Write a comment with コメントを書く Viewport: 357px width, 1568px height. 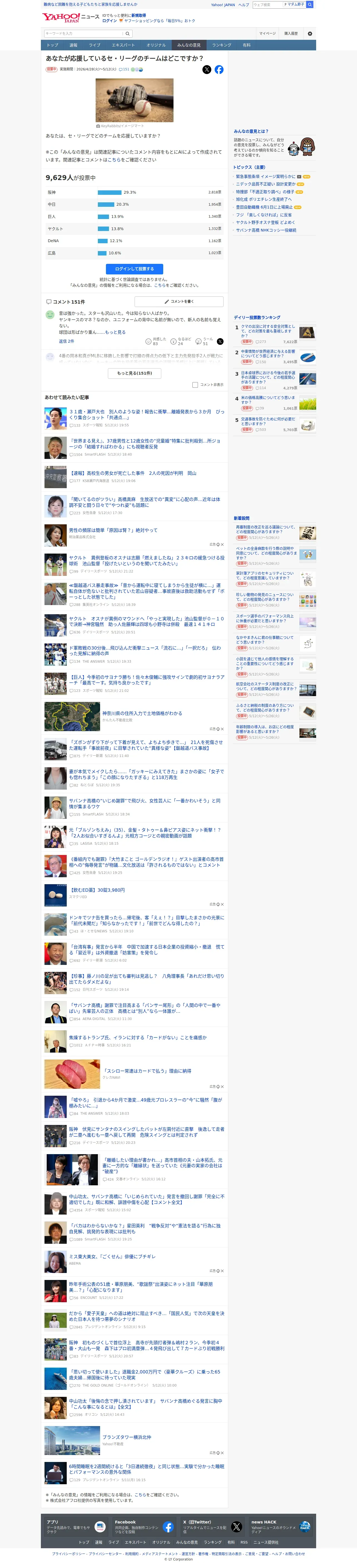click(x=179, y=301)
